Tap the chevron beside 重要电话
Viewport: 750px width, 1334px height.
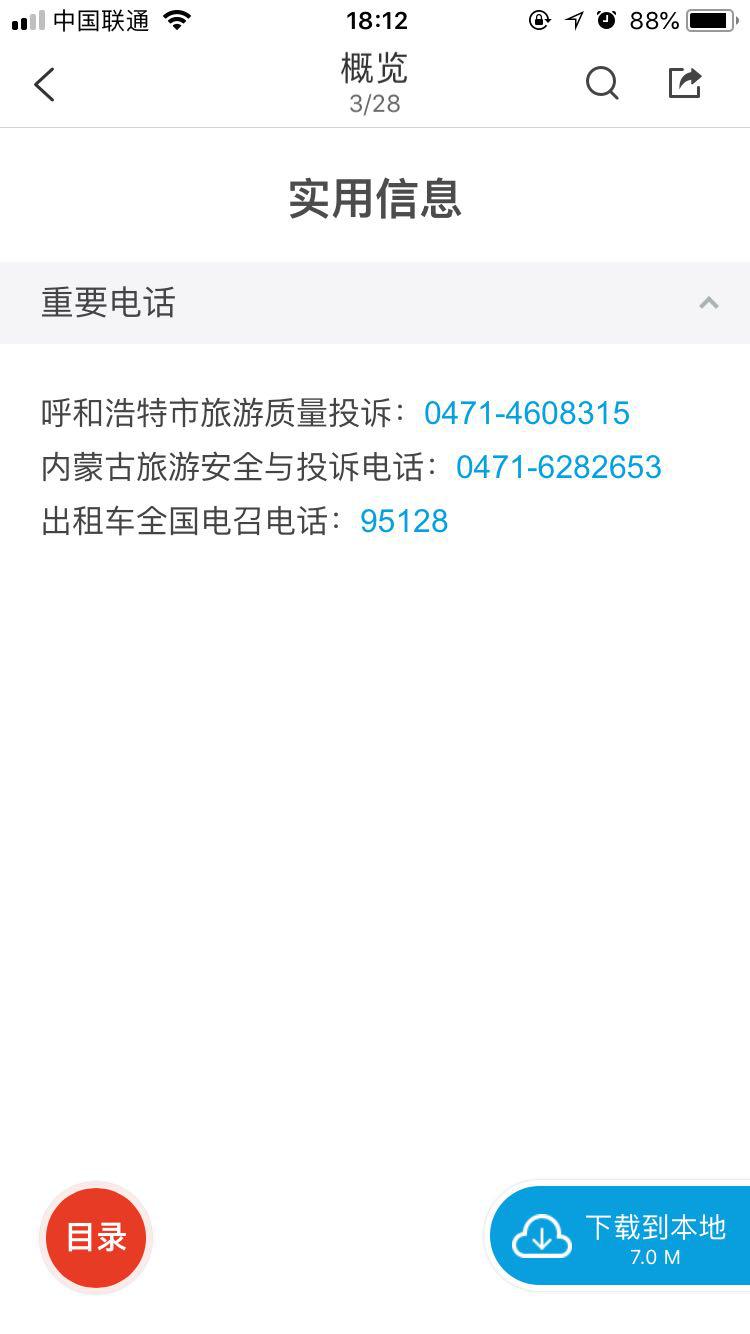pos(709,302)
